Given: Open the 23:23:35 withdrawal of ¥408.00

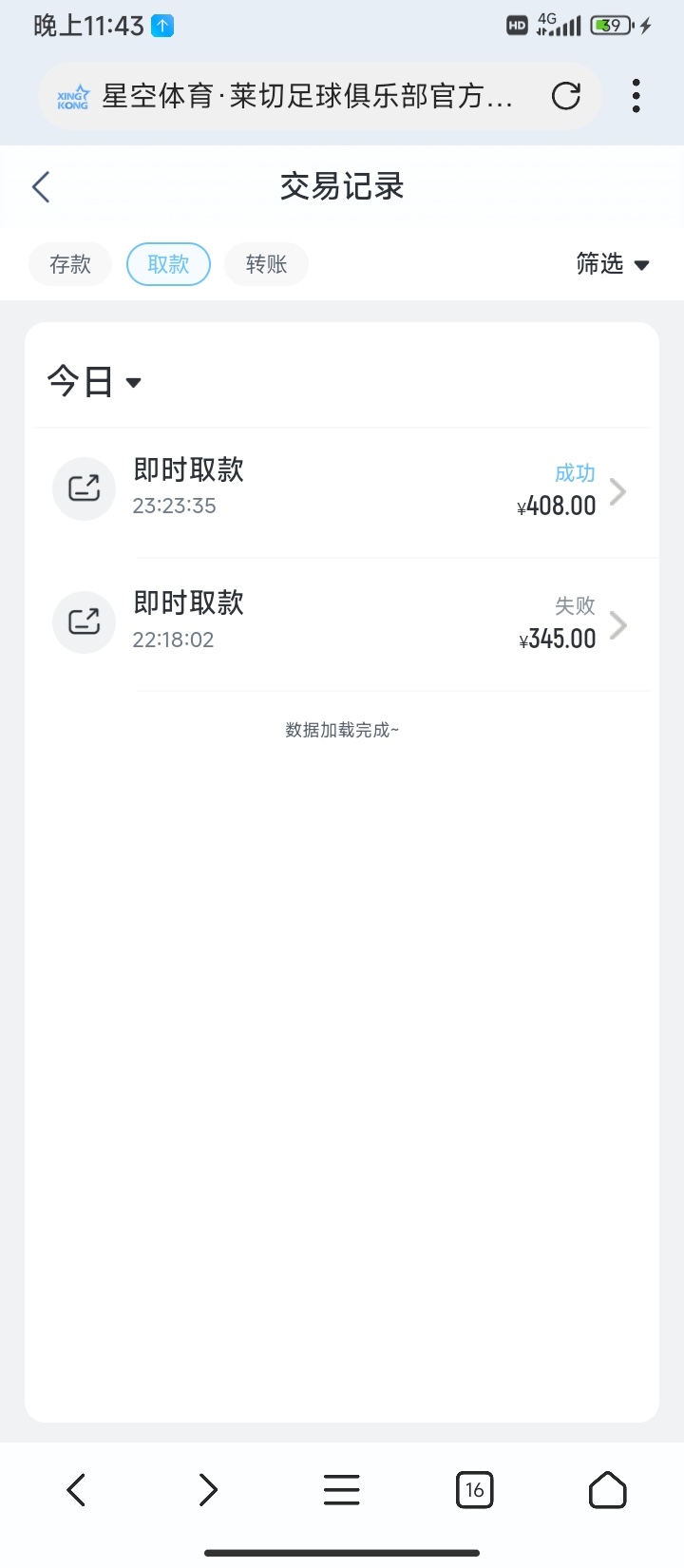Looking at the screenshot, I should tap(342, 490).
